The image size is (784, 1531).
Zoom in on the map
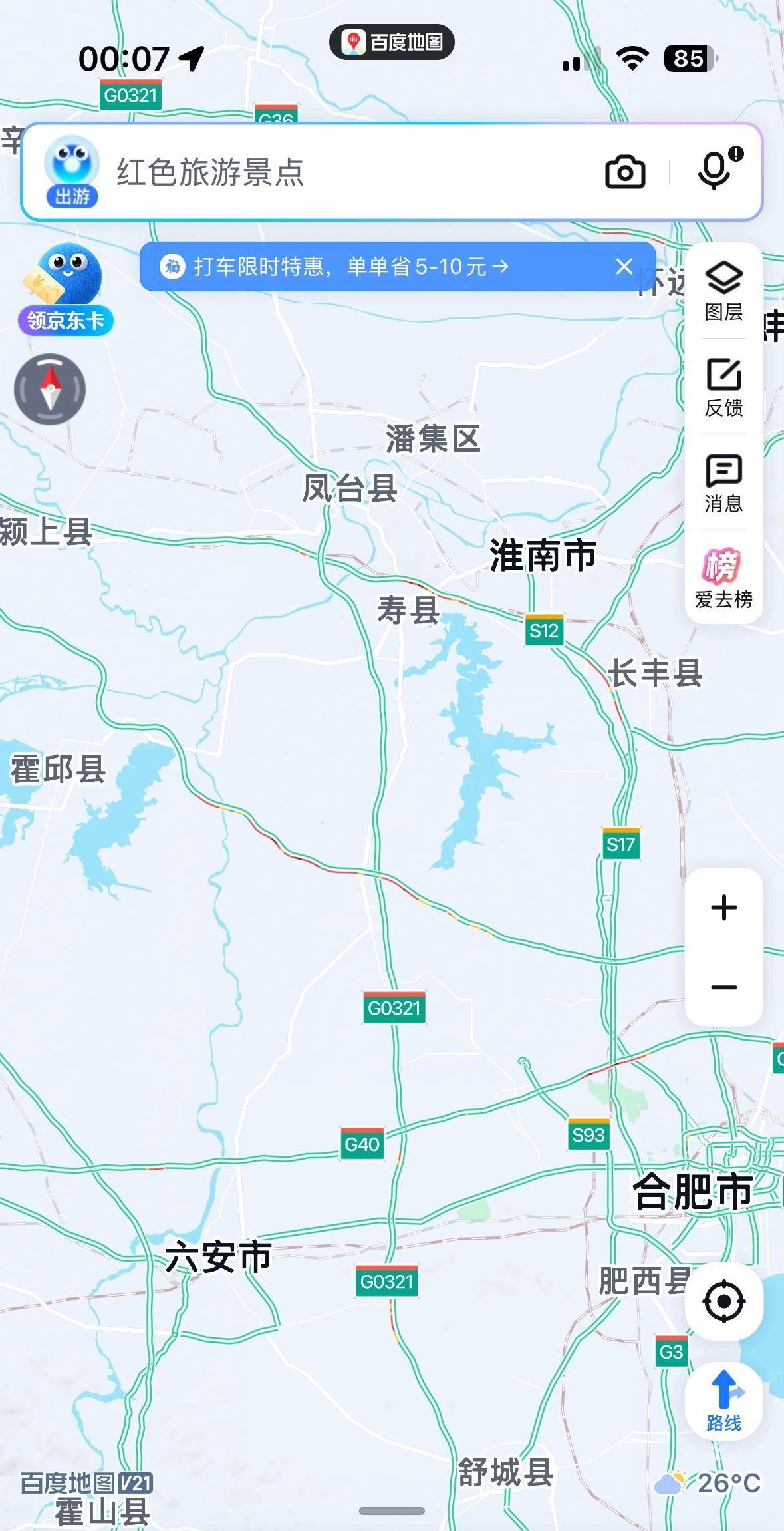pos(723,908)
